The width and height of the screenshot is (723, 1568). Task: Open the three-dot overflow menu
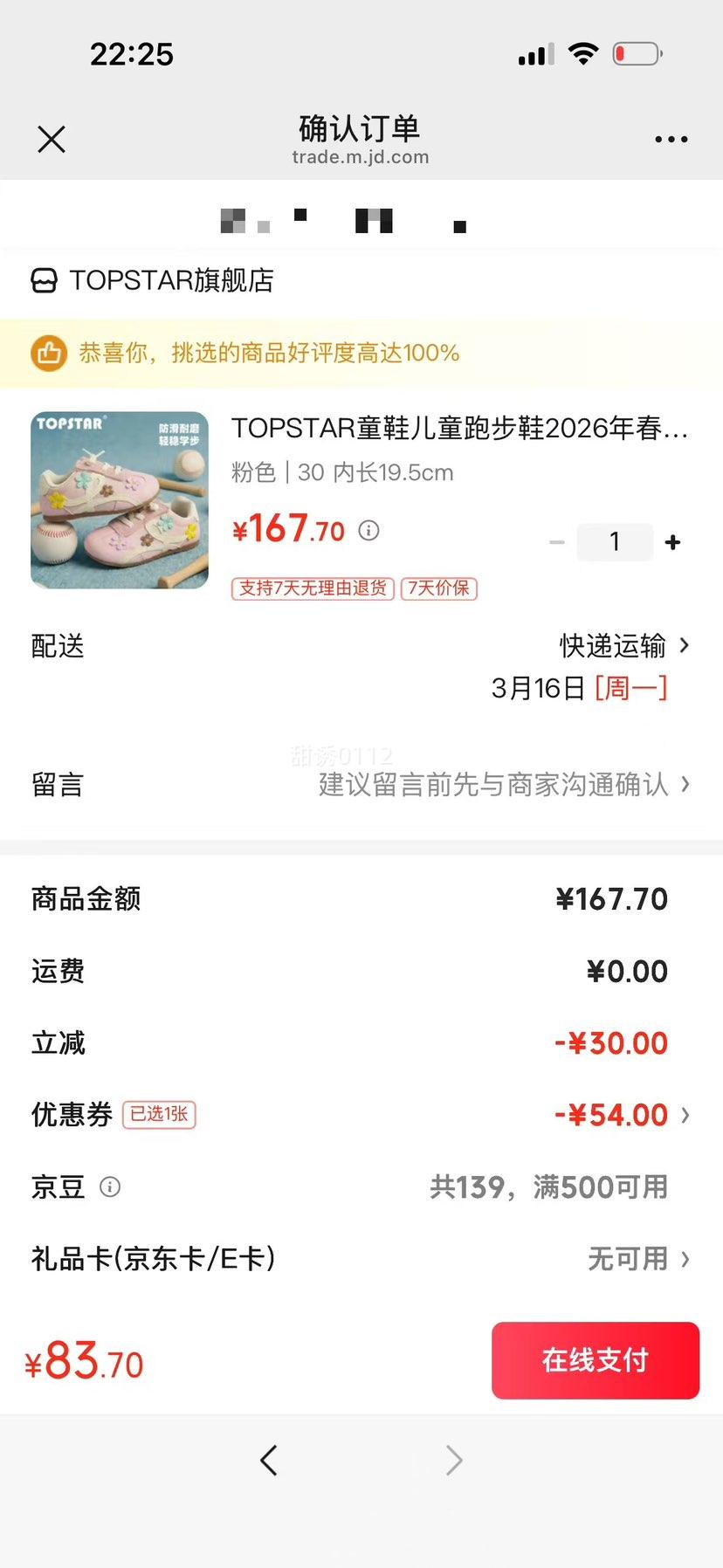pyautogui.click(x=671, y=139)
